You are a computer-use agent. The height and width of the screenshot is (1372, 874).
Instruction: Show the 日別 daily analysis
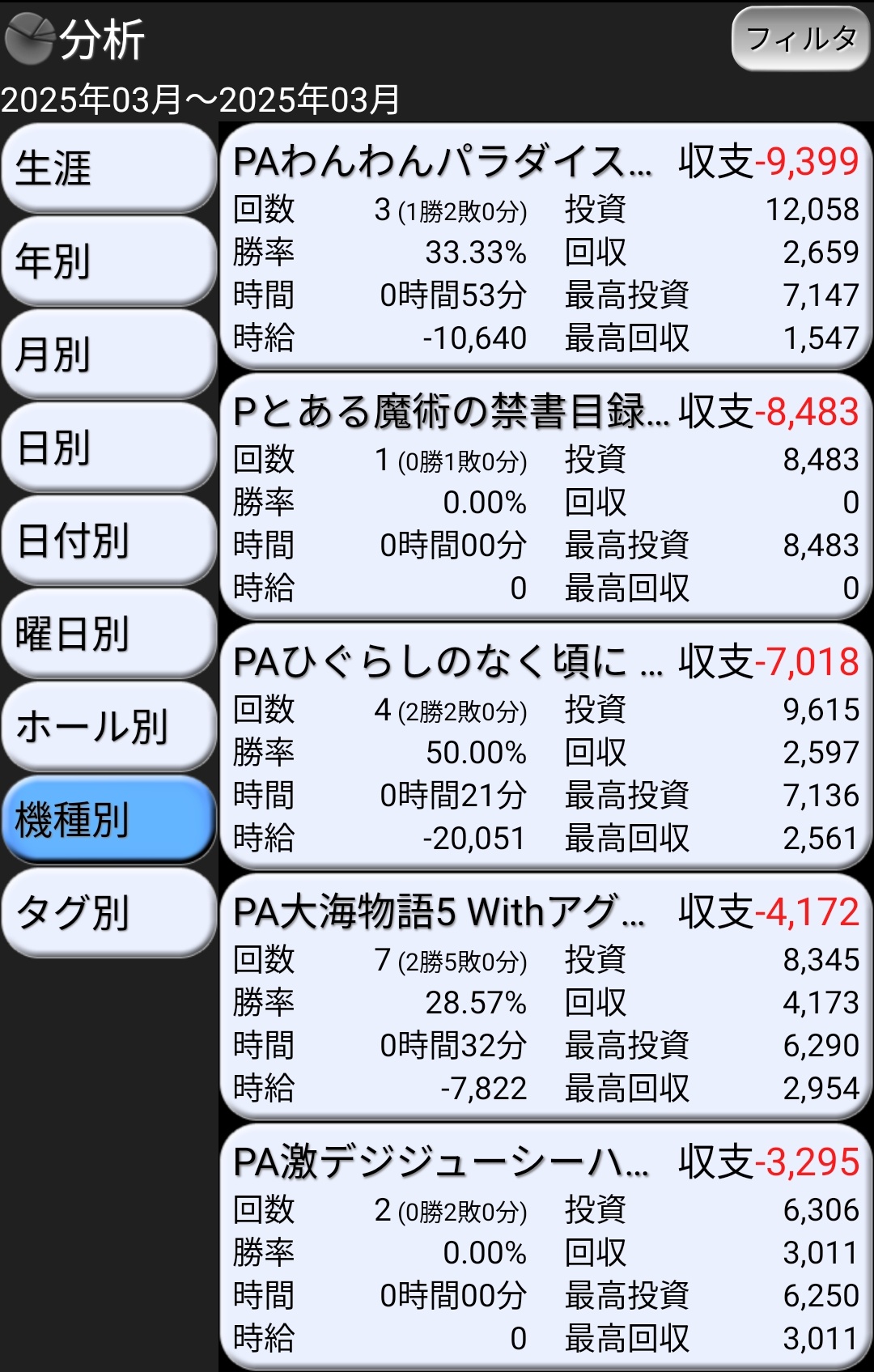point(108,448)
